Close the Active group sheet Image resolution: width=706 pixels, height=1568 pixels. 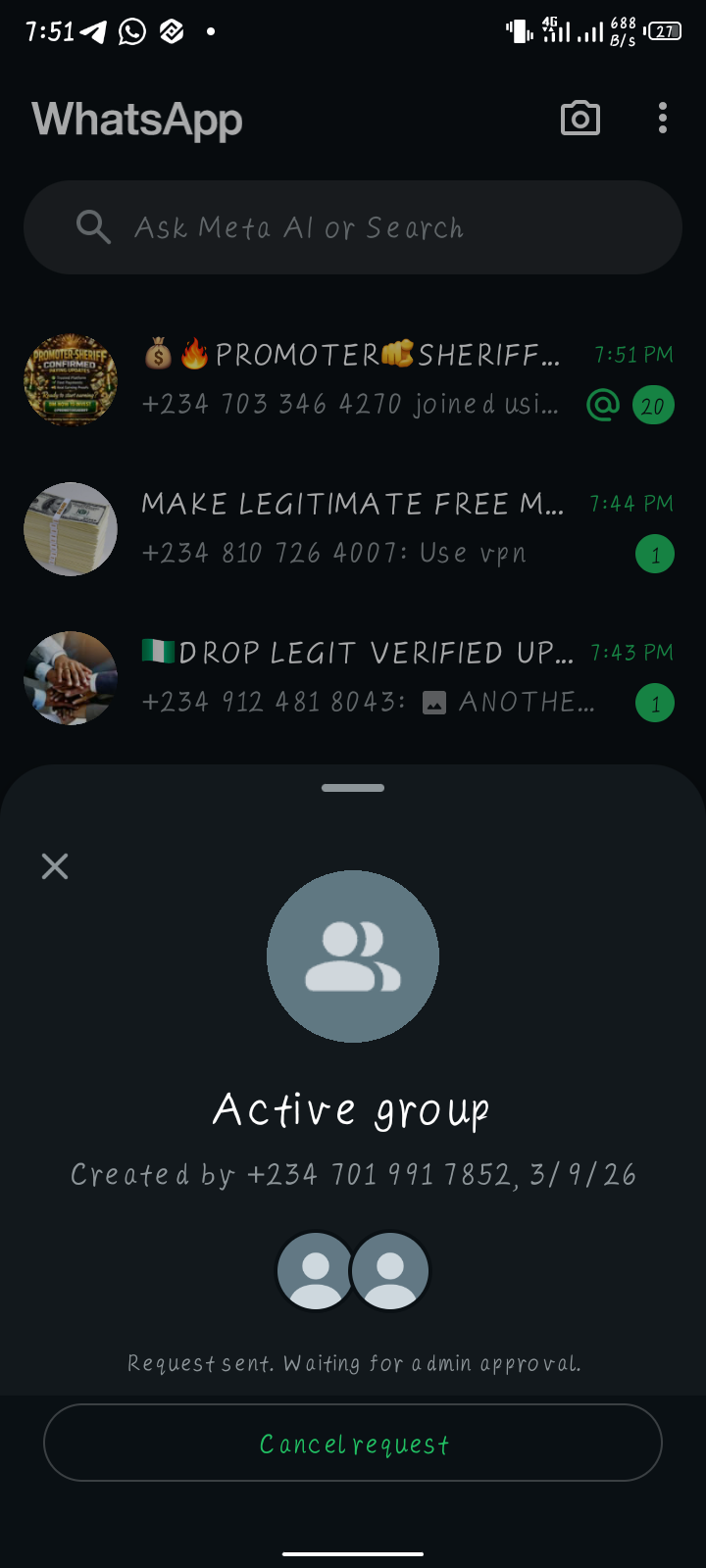click(55, 866)
